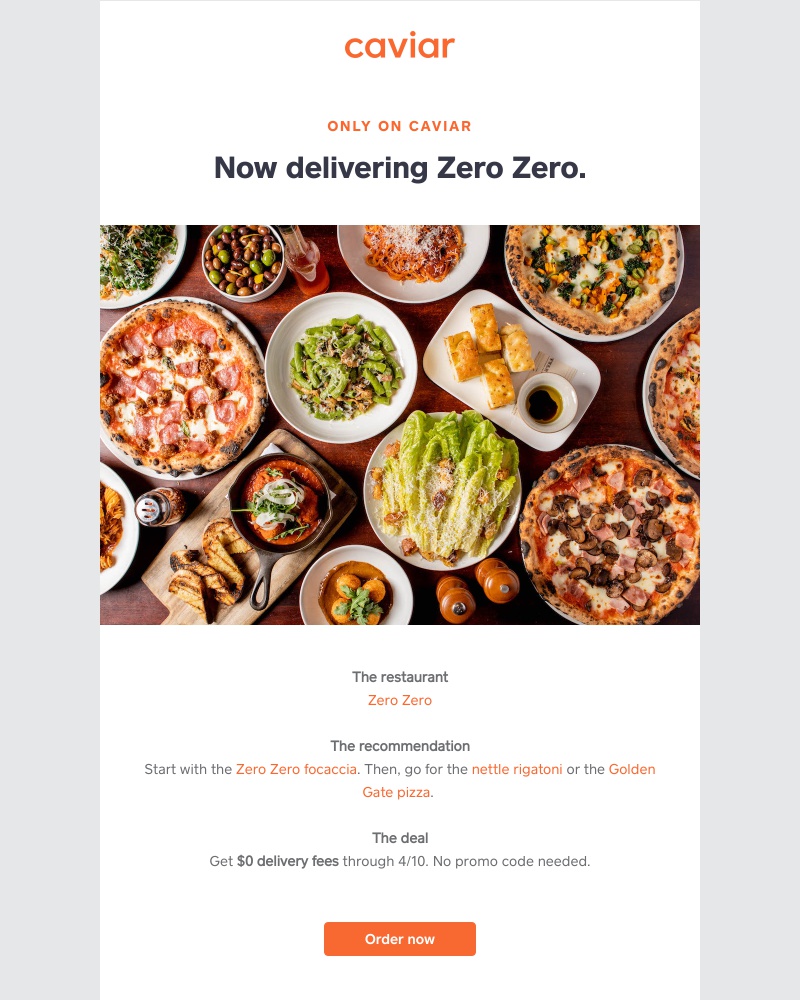This screenshot has width=800, height=1000.
Task: Click the ONLY ON CAVIAR label
Action: click(399, 126)
